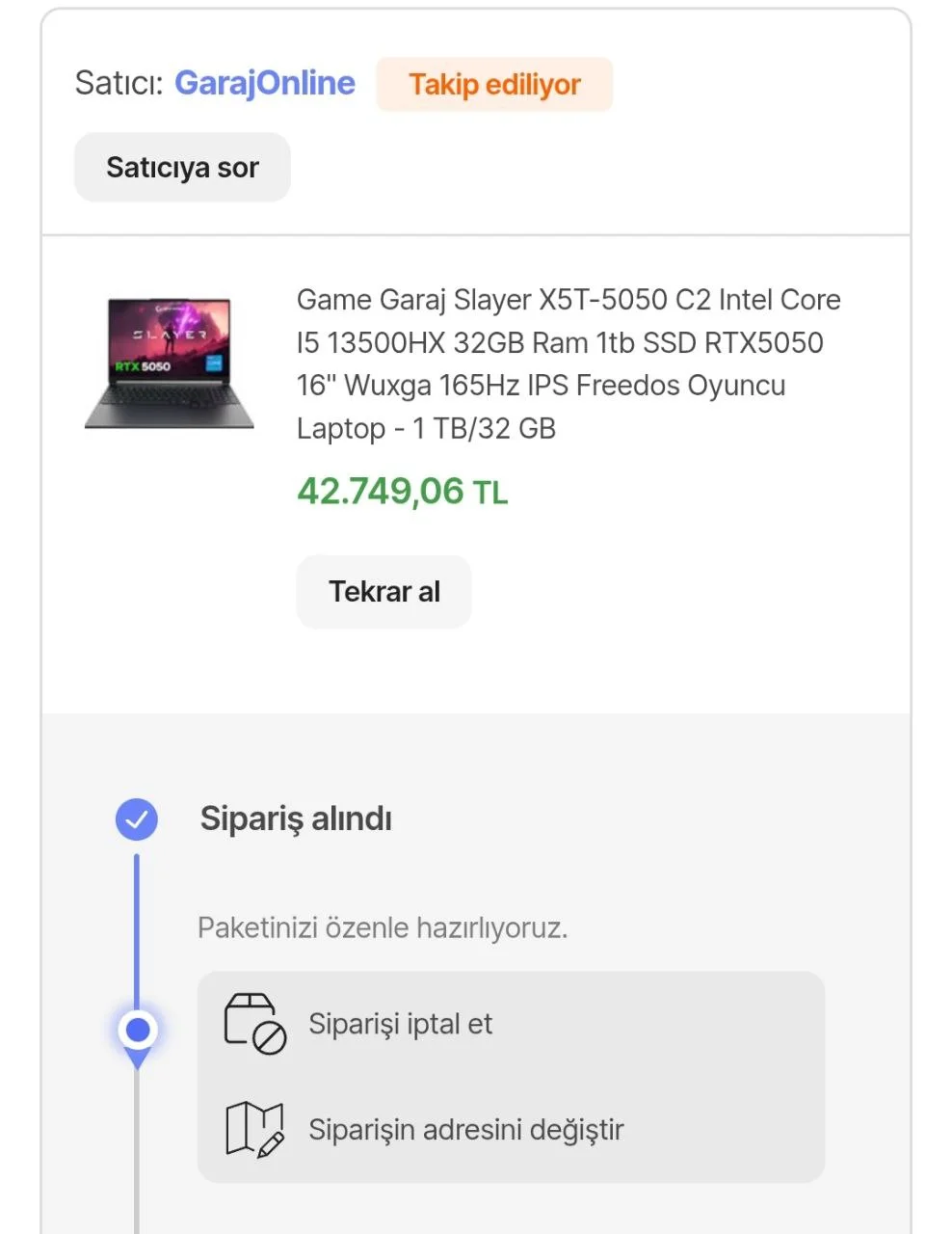Choose Siparişin adresini değiştir
This screenshot has width=952, height=1234.
tap(465, 1129)
